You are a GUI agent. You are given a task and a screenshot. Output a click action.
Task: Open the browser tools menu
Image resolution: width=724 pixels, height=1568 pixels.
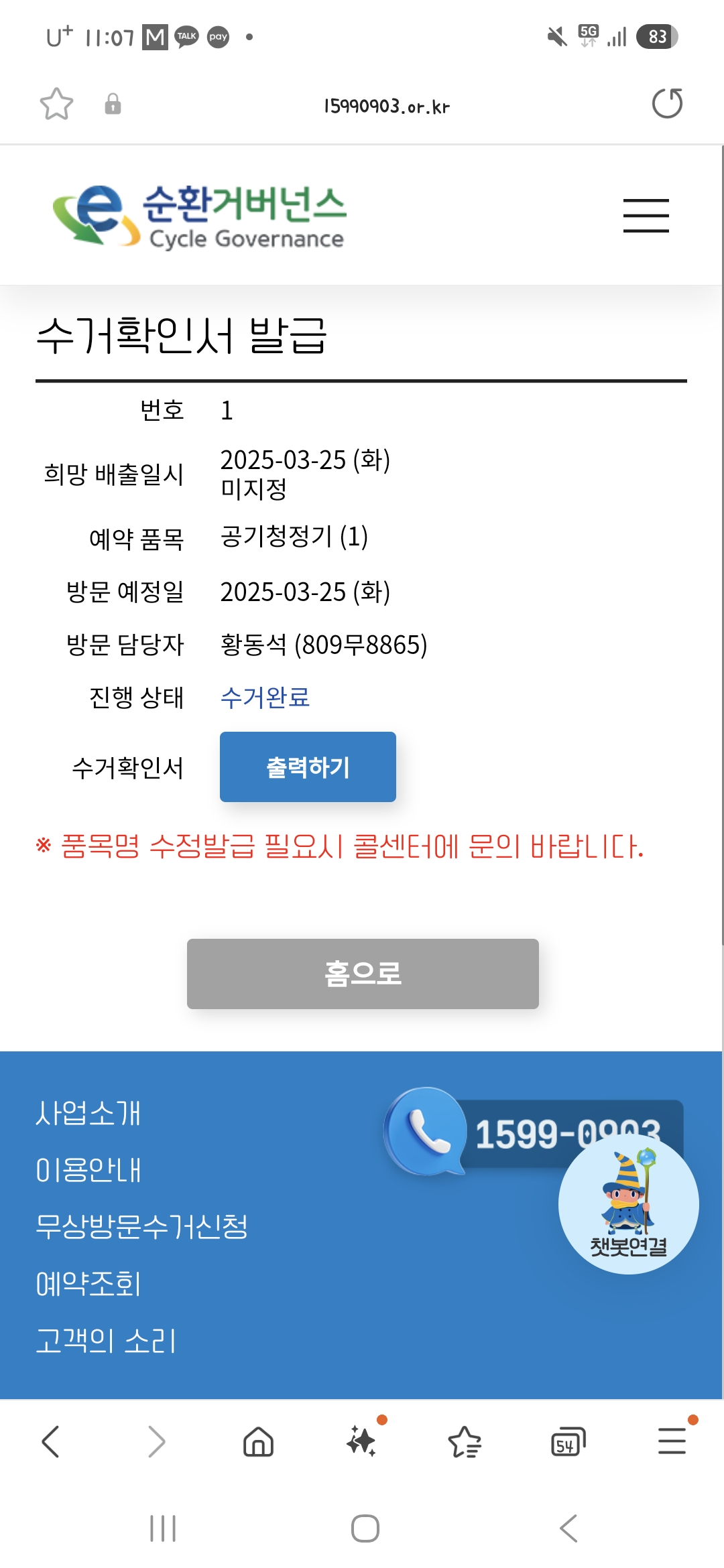(672, 1441)
